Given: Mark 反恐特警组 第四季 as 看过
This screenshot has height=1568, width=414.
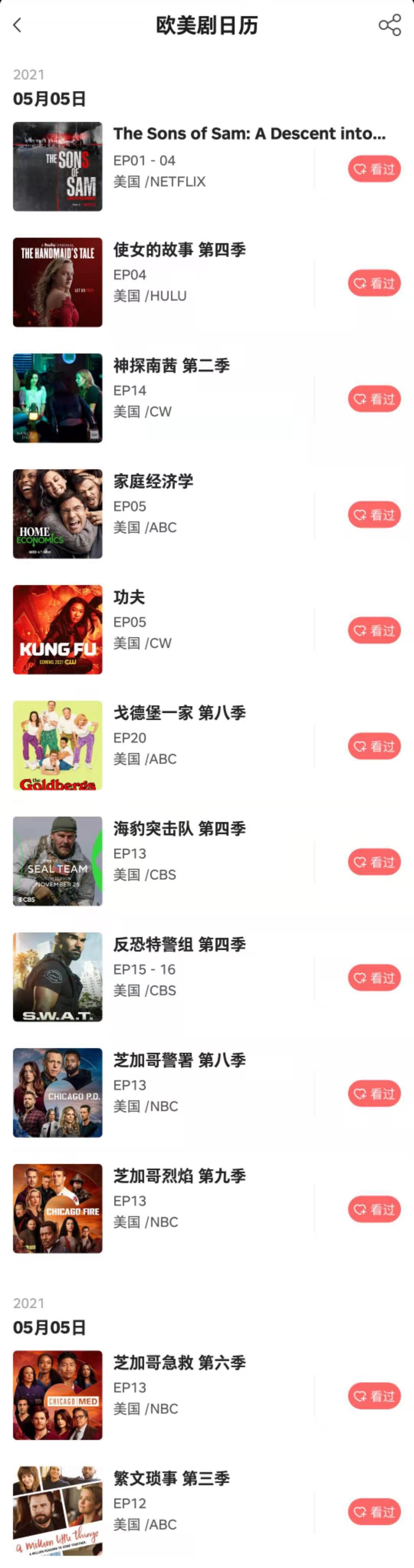Looking at the screenshot, I should [x=374, y=977].
